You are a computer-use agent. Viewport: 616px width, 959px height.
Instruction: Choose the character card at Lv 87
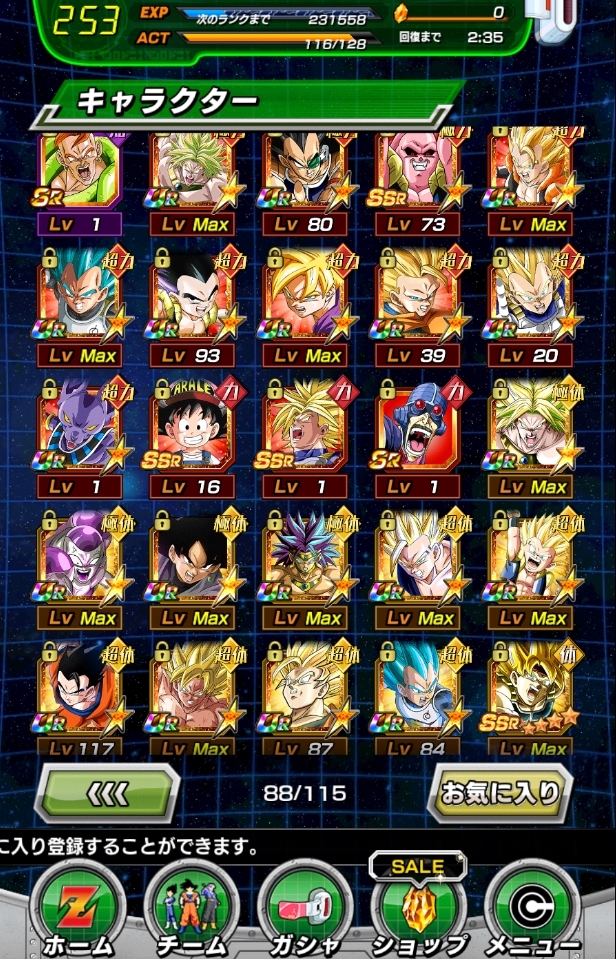tap(306, 693)
